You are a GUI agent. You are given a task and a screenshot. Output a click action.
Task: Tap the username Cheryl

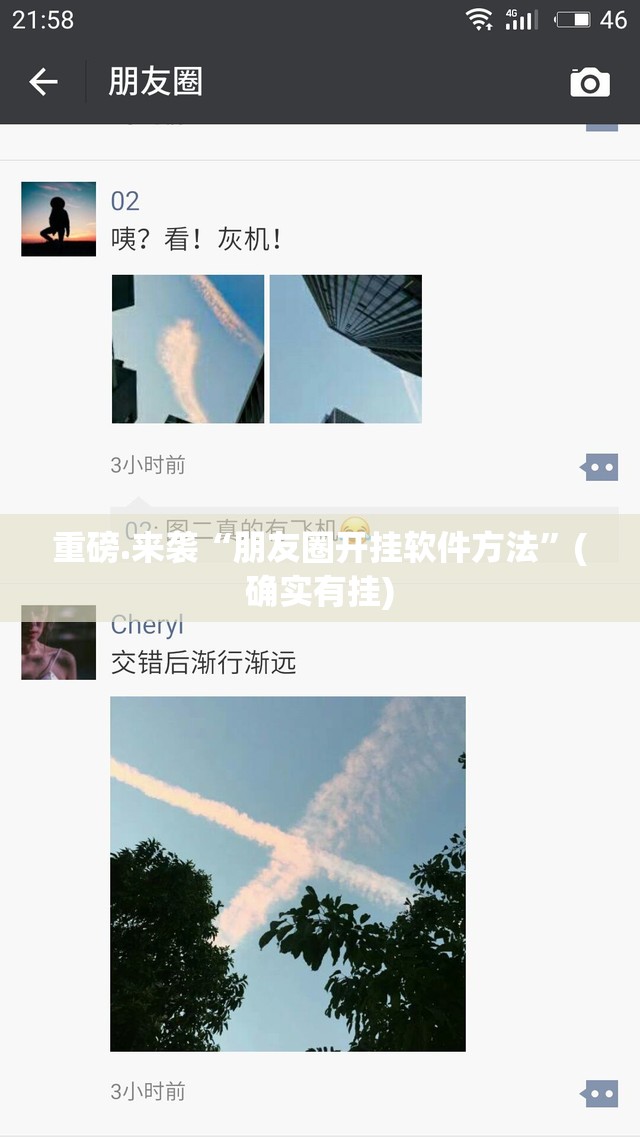pyautogui.click(x=147, y=626)
